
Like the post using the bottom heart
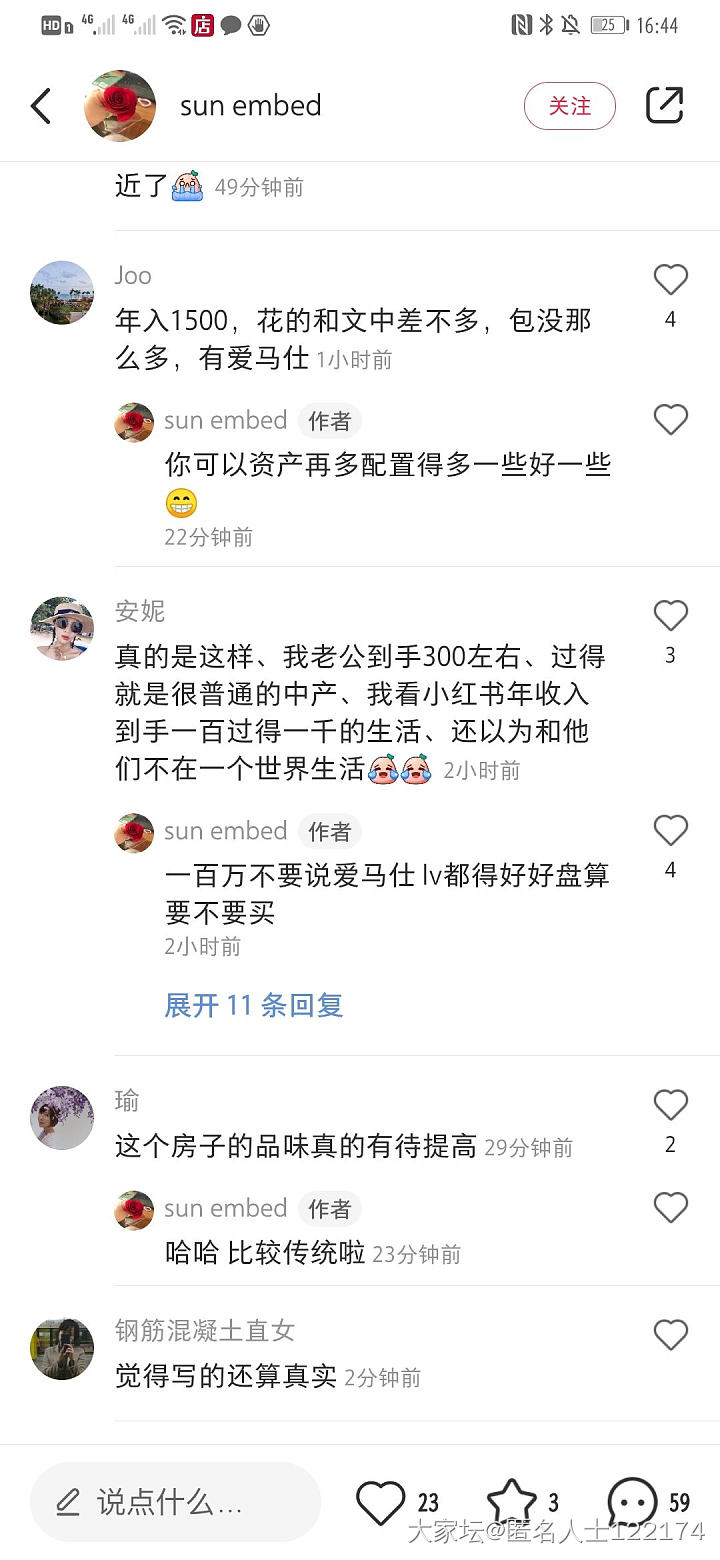click(x=381, y=1502)
